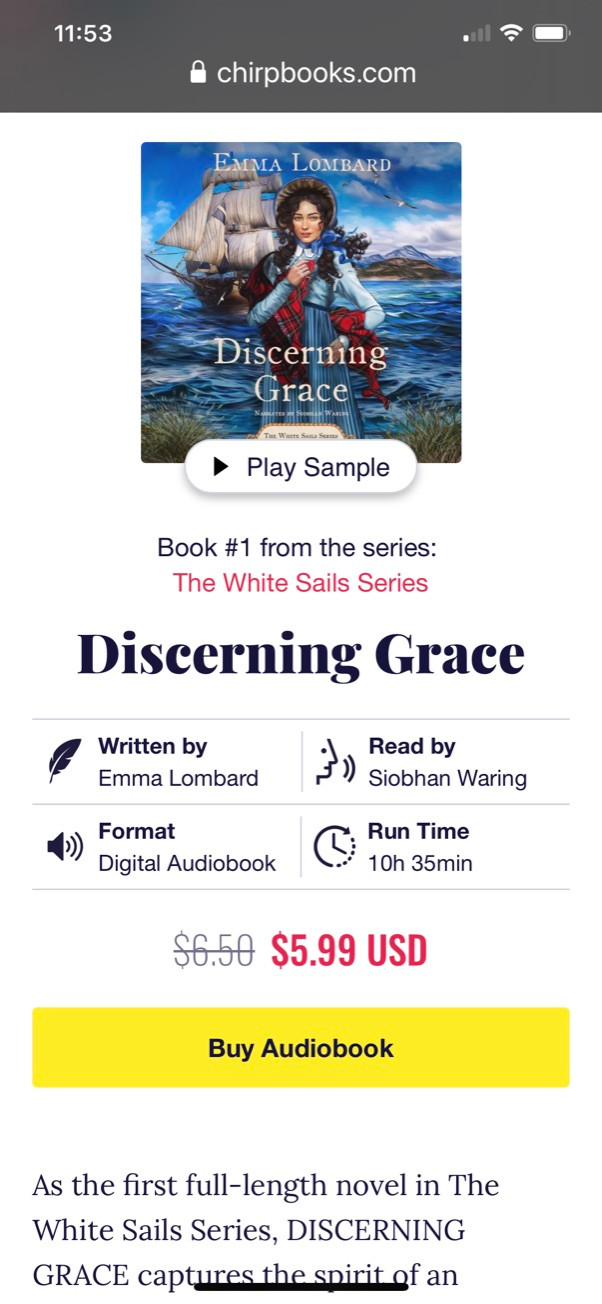The width and height of the screenshot is (602, 1304).
Task: Open The White Sails Series link
Action: [301, 583]
